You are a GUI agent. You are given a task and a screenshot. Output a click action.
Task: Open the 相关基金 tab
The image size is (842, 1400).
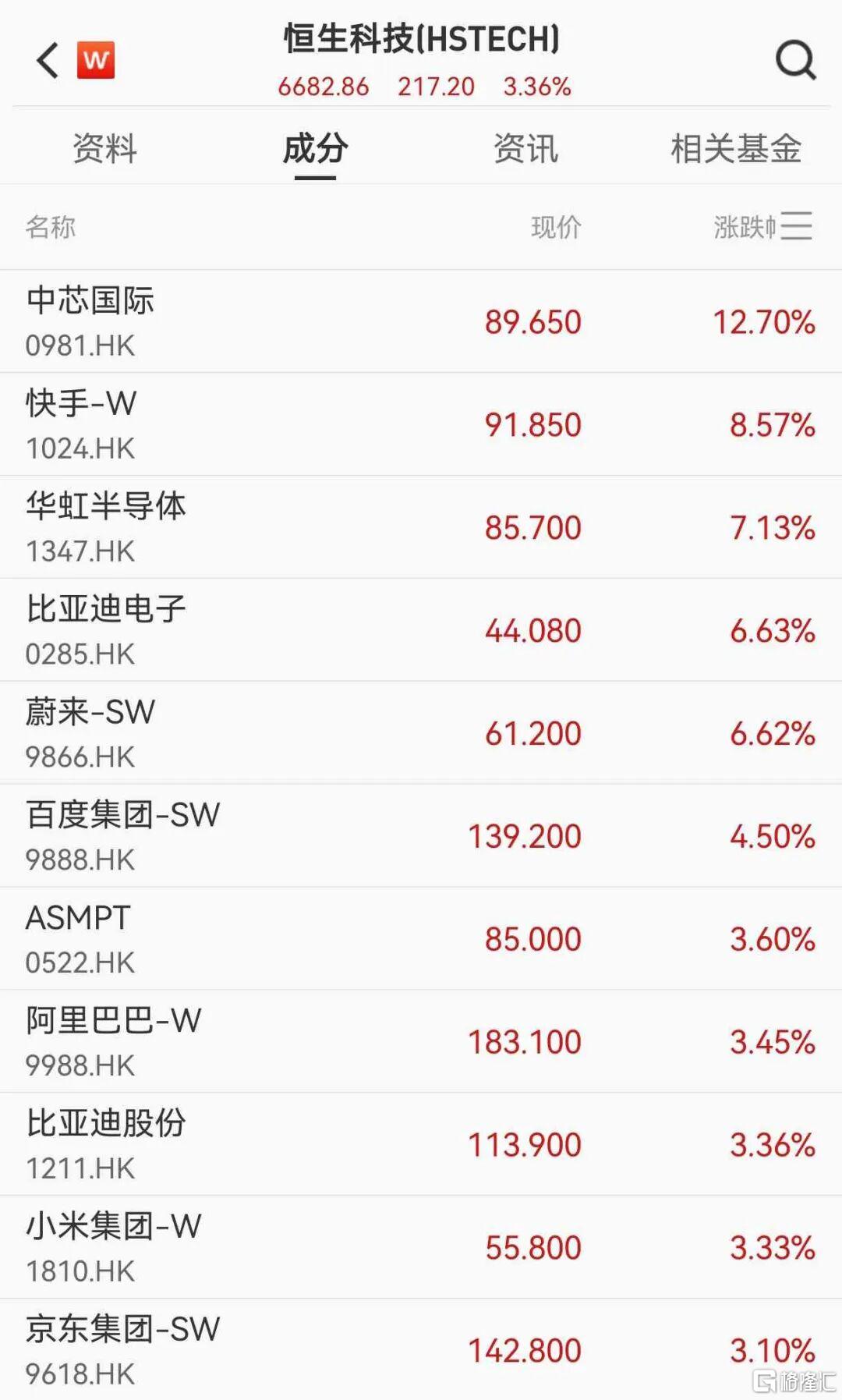736,148
